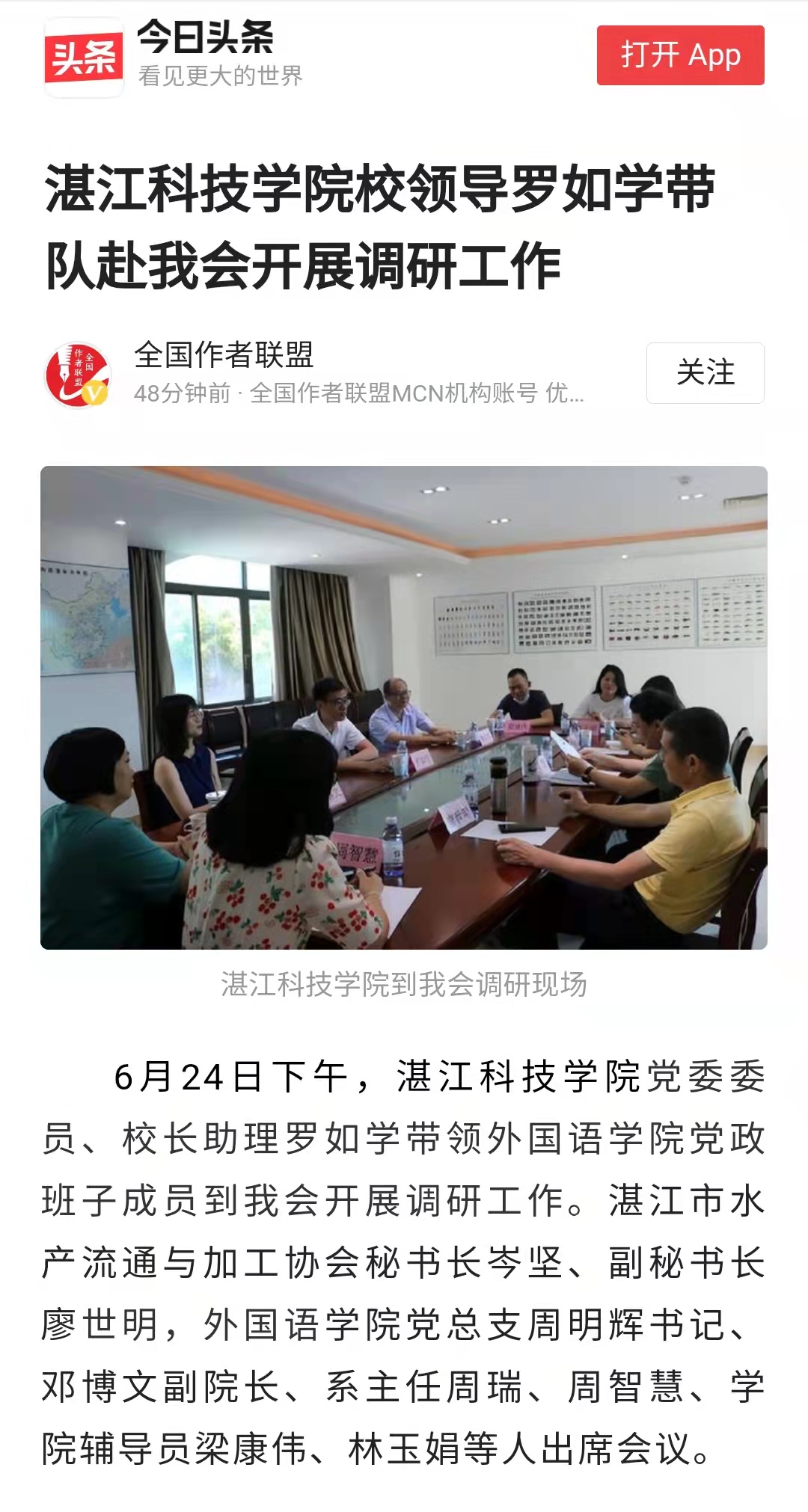The width and height of the screenshot is (808, 1512).
Task: Follow 全国作者联盟 with 关注 button
Action: click(x=705, y=372)
